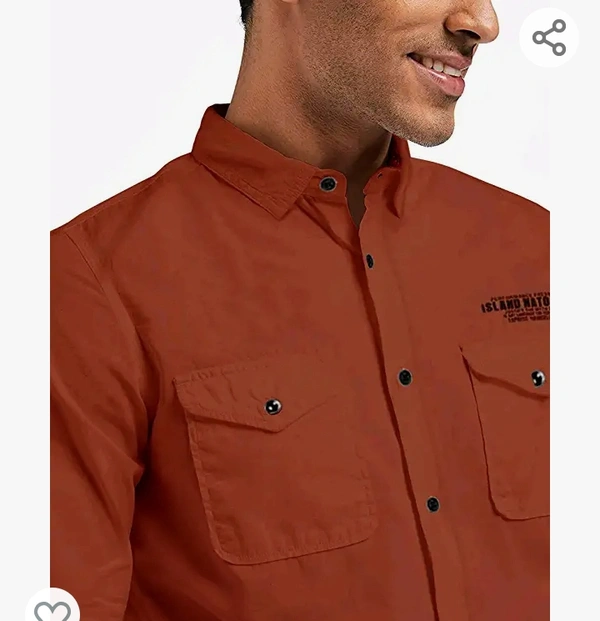Add the shirt to wishlist with heart
600x621 pixels.
[x=52, y=608]
